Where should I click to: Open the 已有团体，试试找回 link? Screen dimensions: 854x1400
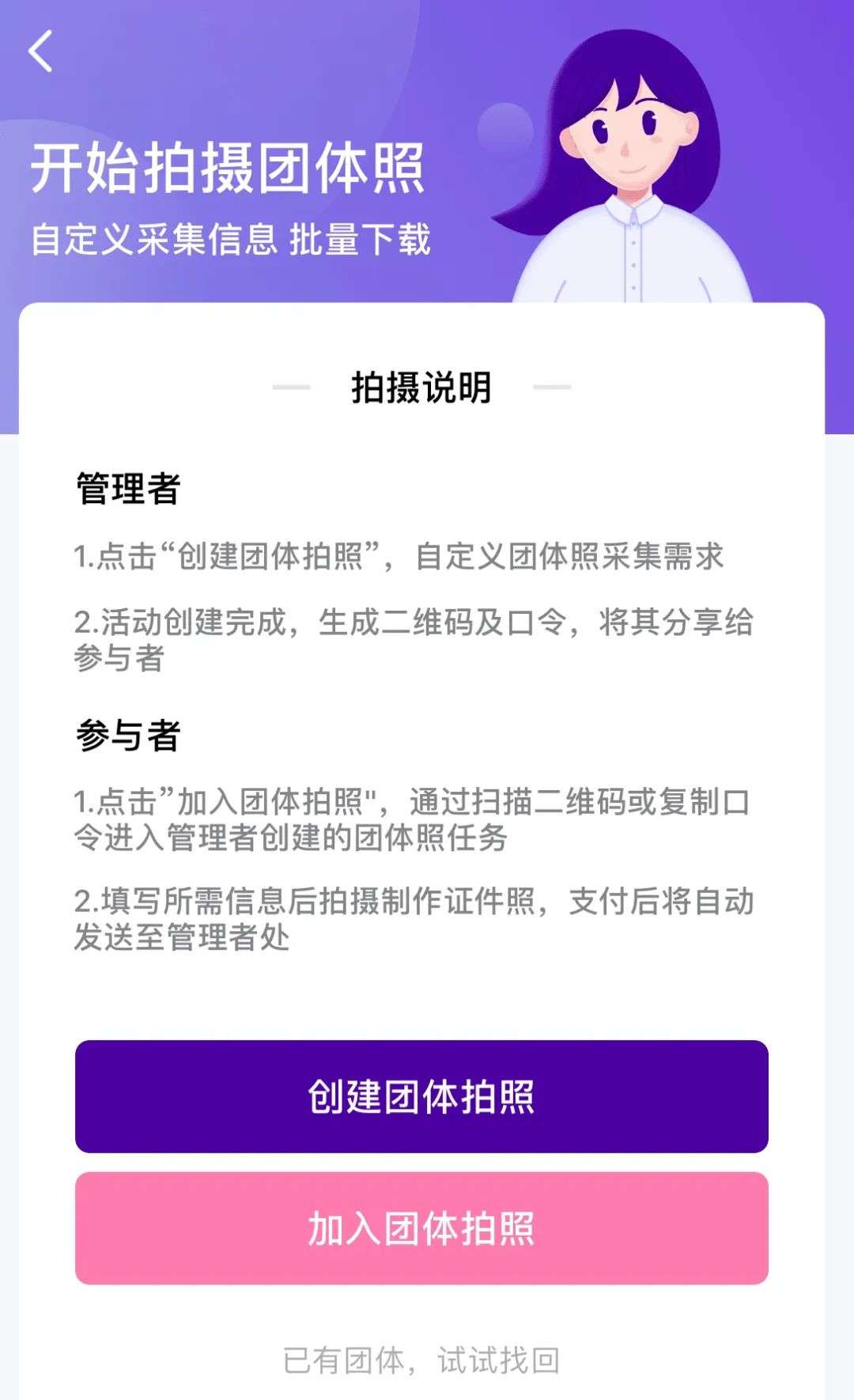(x=421, y=1360)
